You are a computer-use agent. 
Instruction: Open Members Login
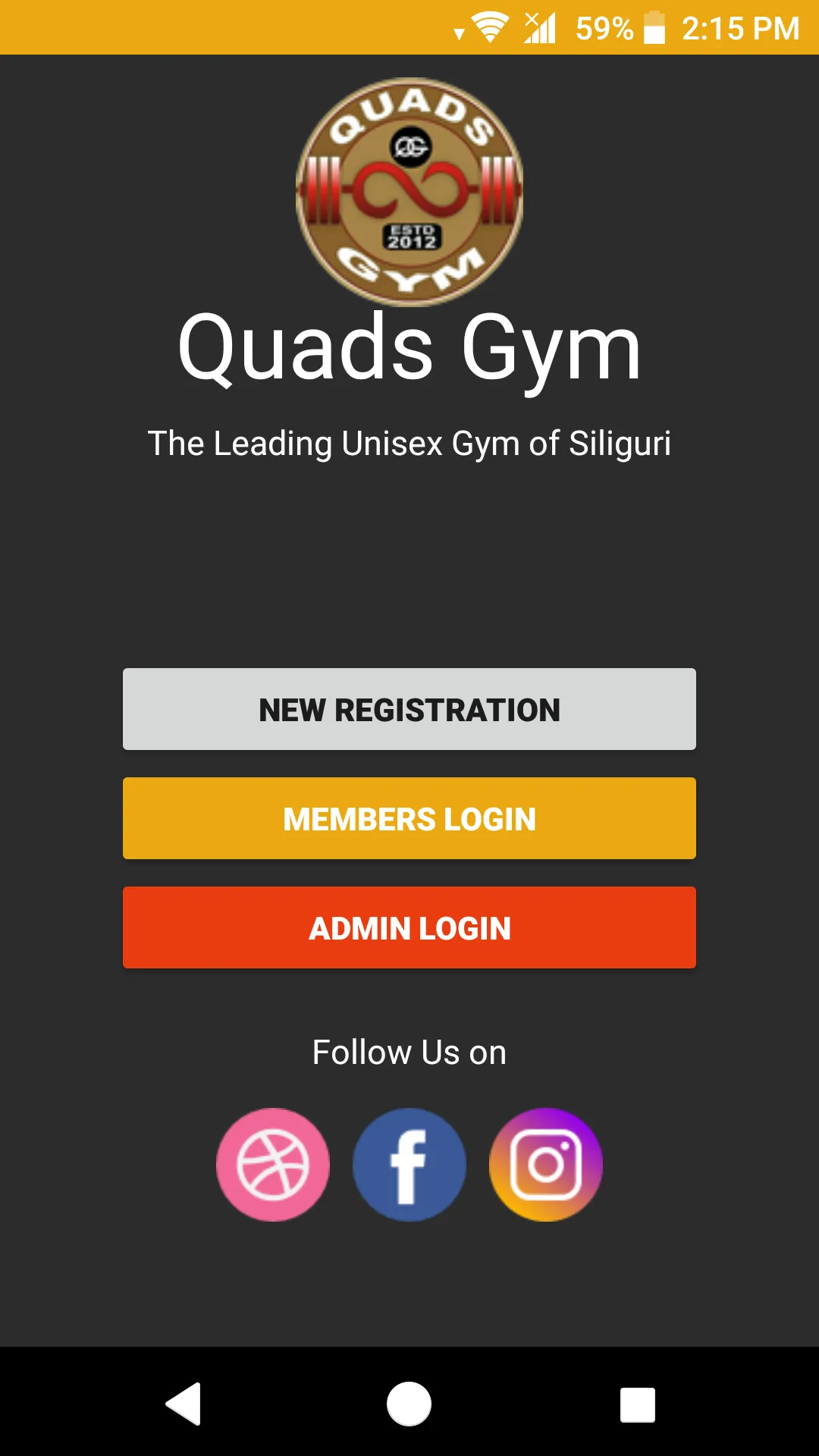pyautogui.click(x=409, y=818)
